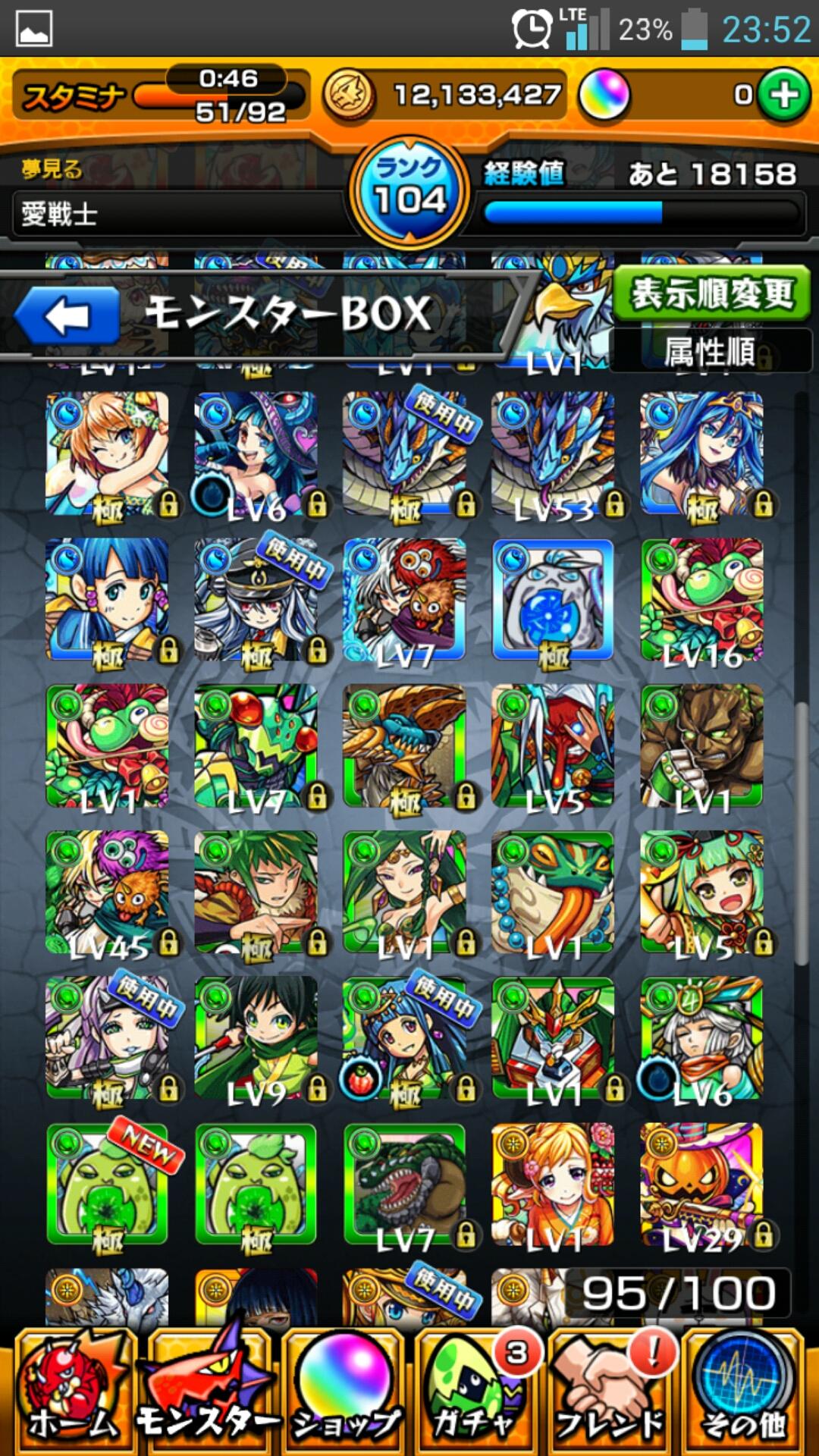Switch to the ホーム tab
The width and height of the screenshot is (819, 1456).
point(74,1392)
